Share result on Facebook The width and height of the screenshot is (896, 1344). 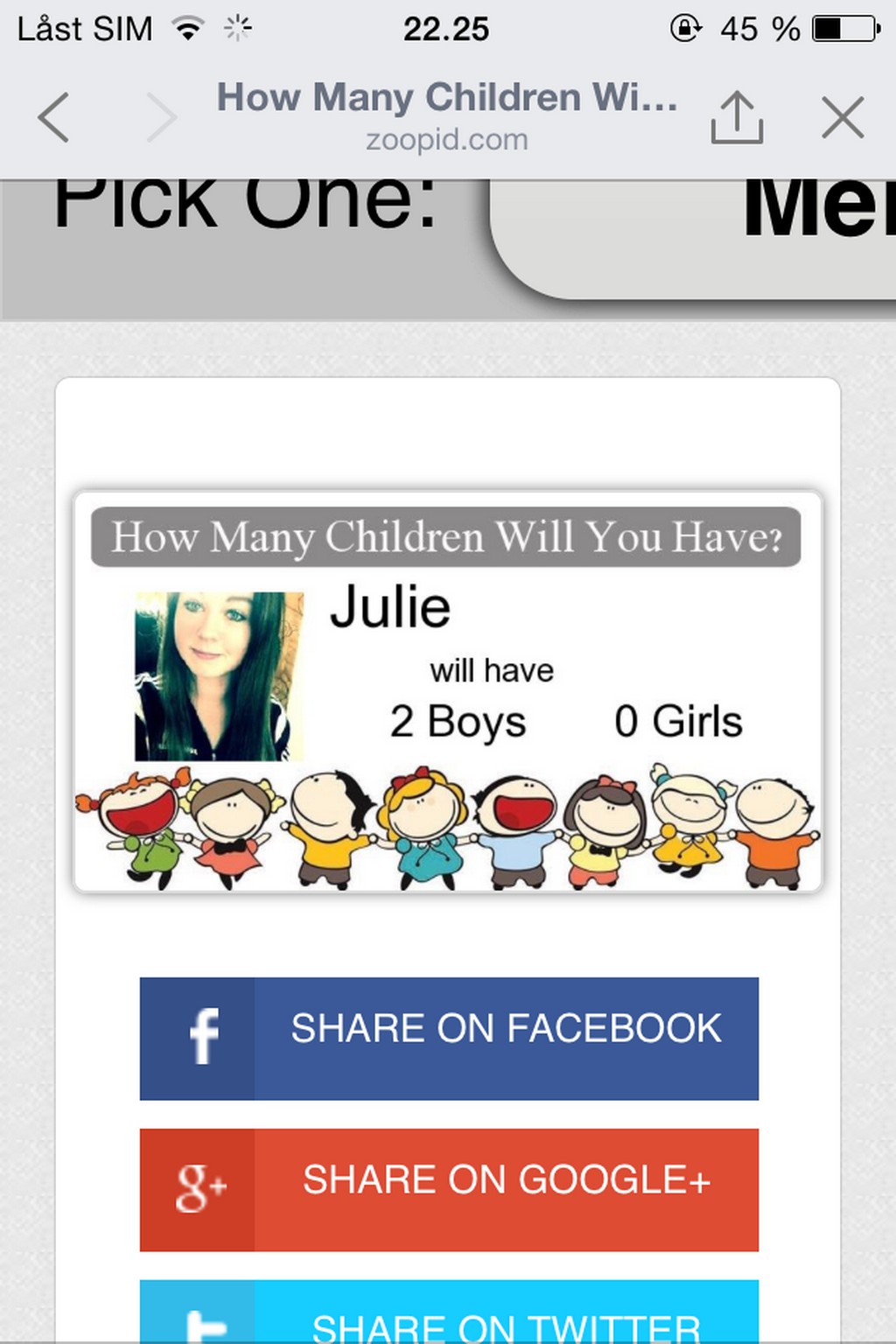[449, 1039]
